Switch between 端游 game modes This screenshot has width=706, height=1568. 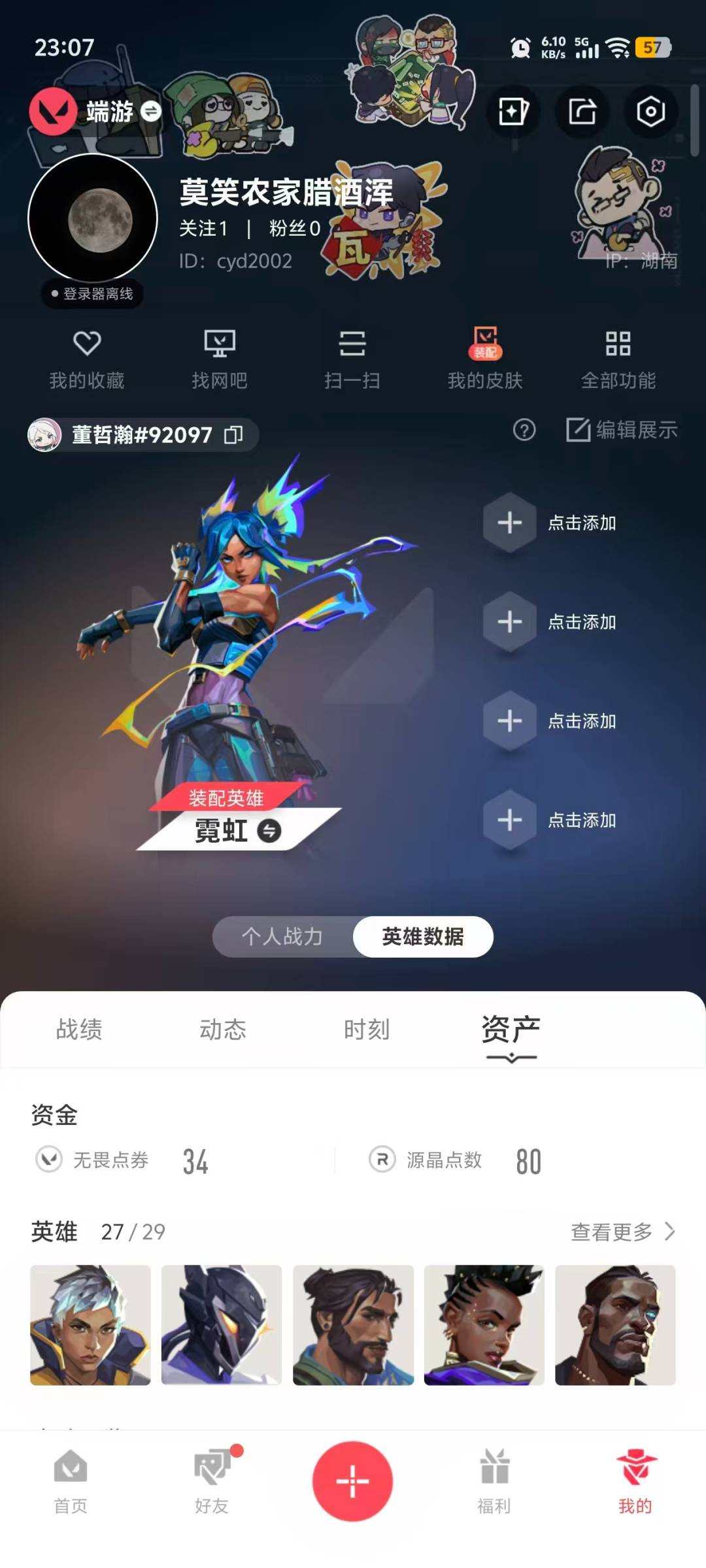151,112
